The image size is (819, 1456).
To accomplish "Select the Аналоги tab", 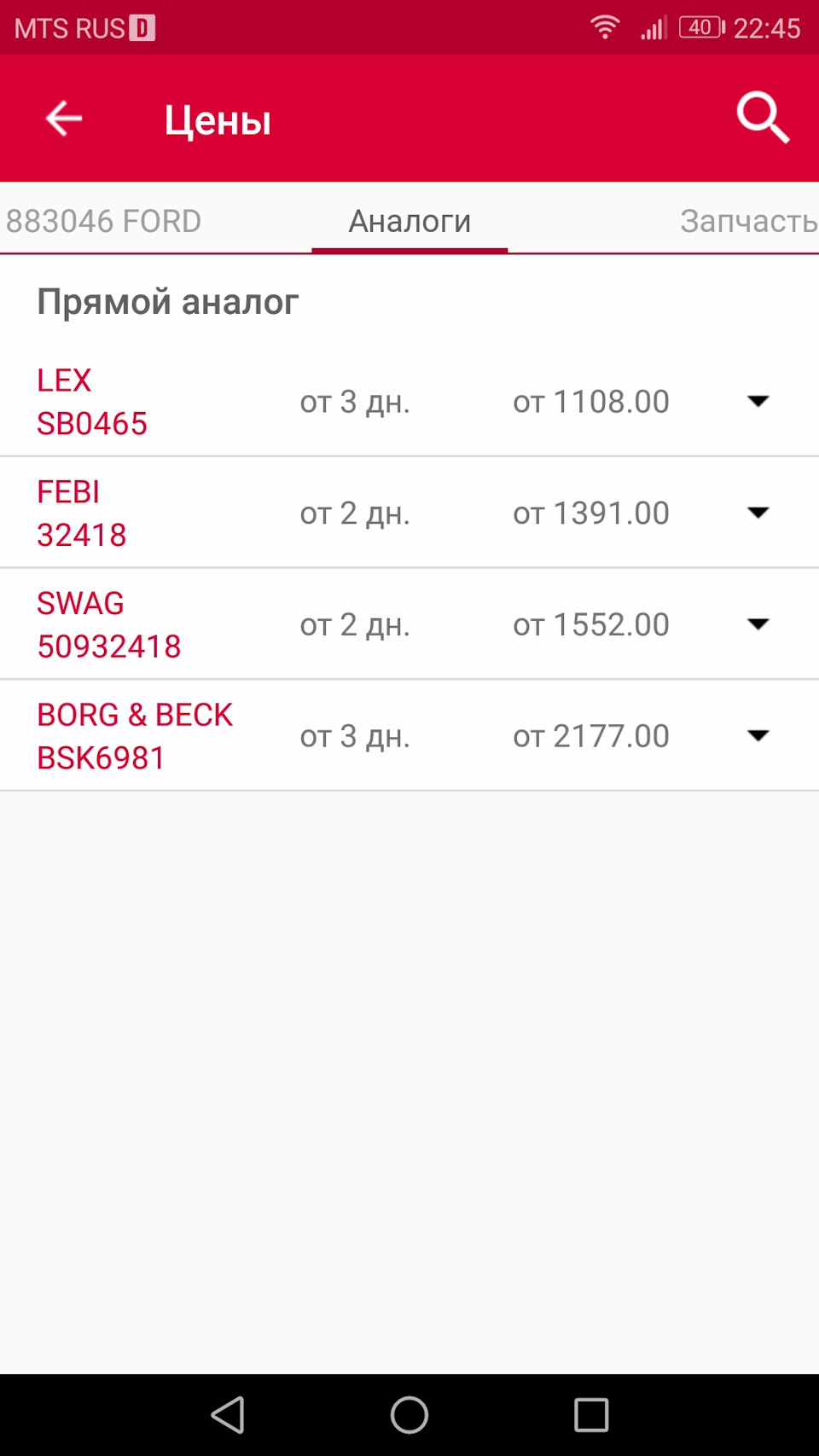I will pyautogui.click(x=409, y=221).
